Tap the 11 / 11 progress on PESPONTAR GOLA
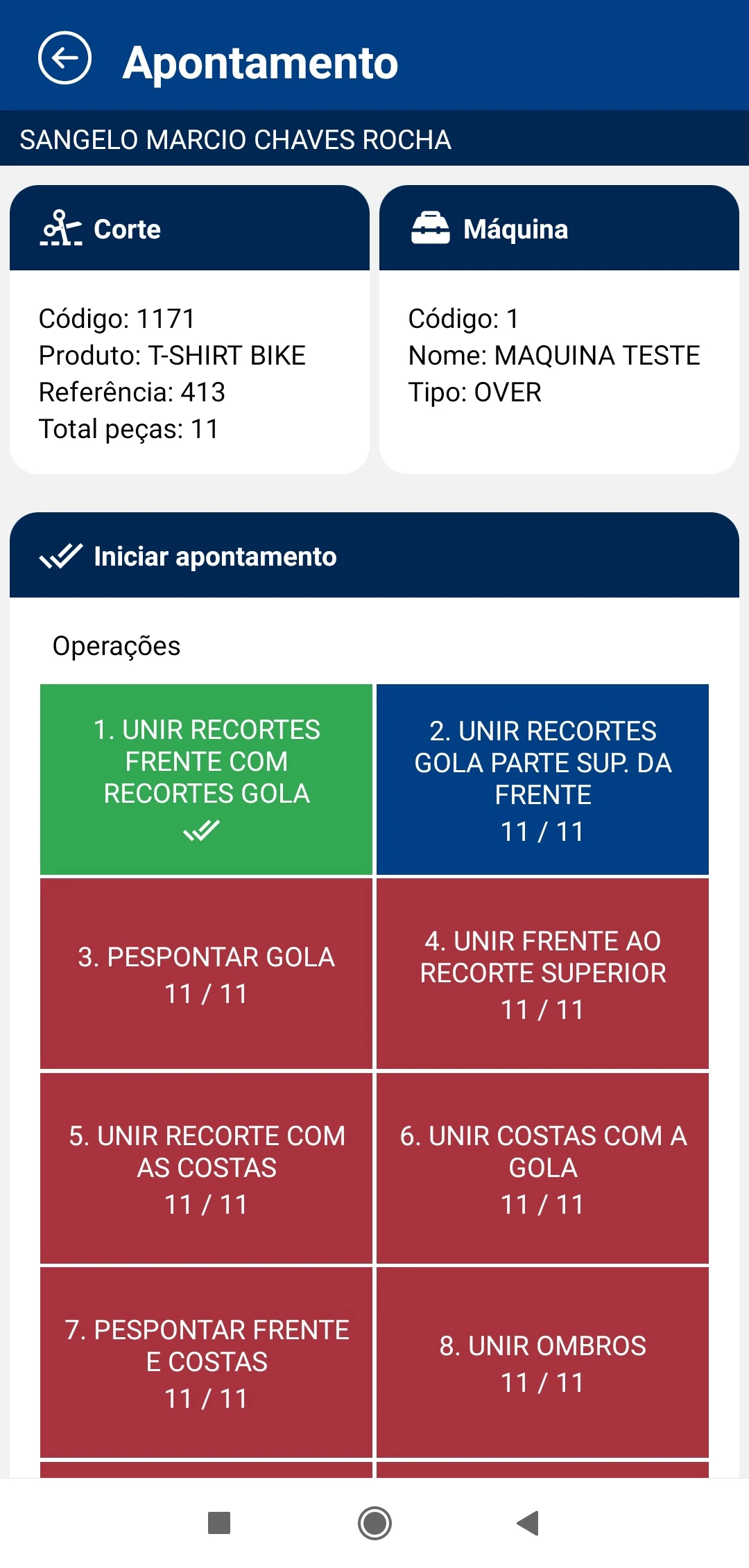749x1568 pixels. 207,993
